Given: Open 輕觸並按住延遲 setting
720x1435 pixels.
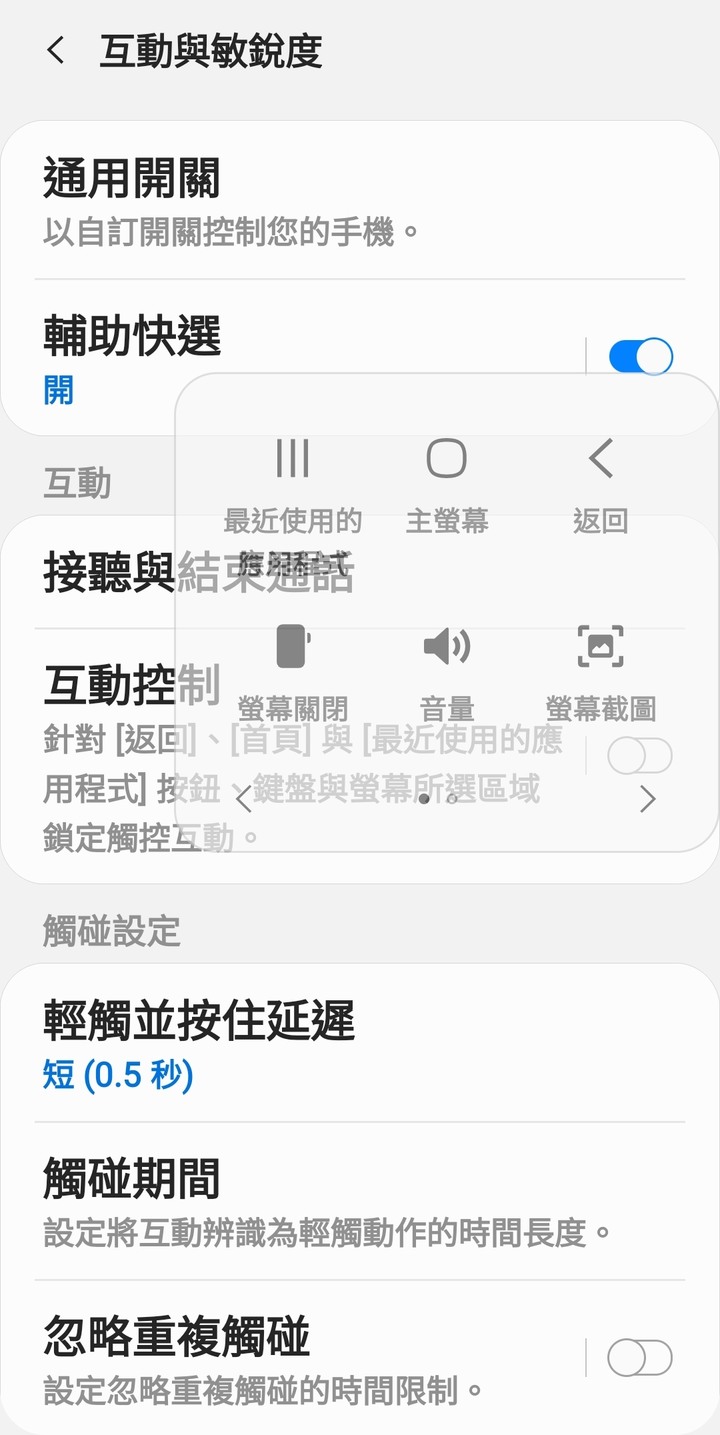Looking at the screenshot, I should (300, 1043).
